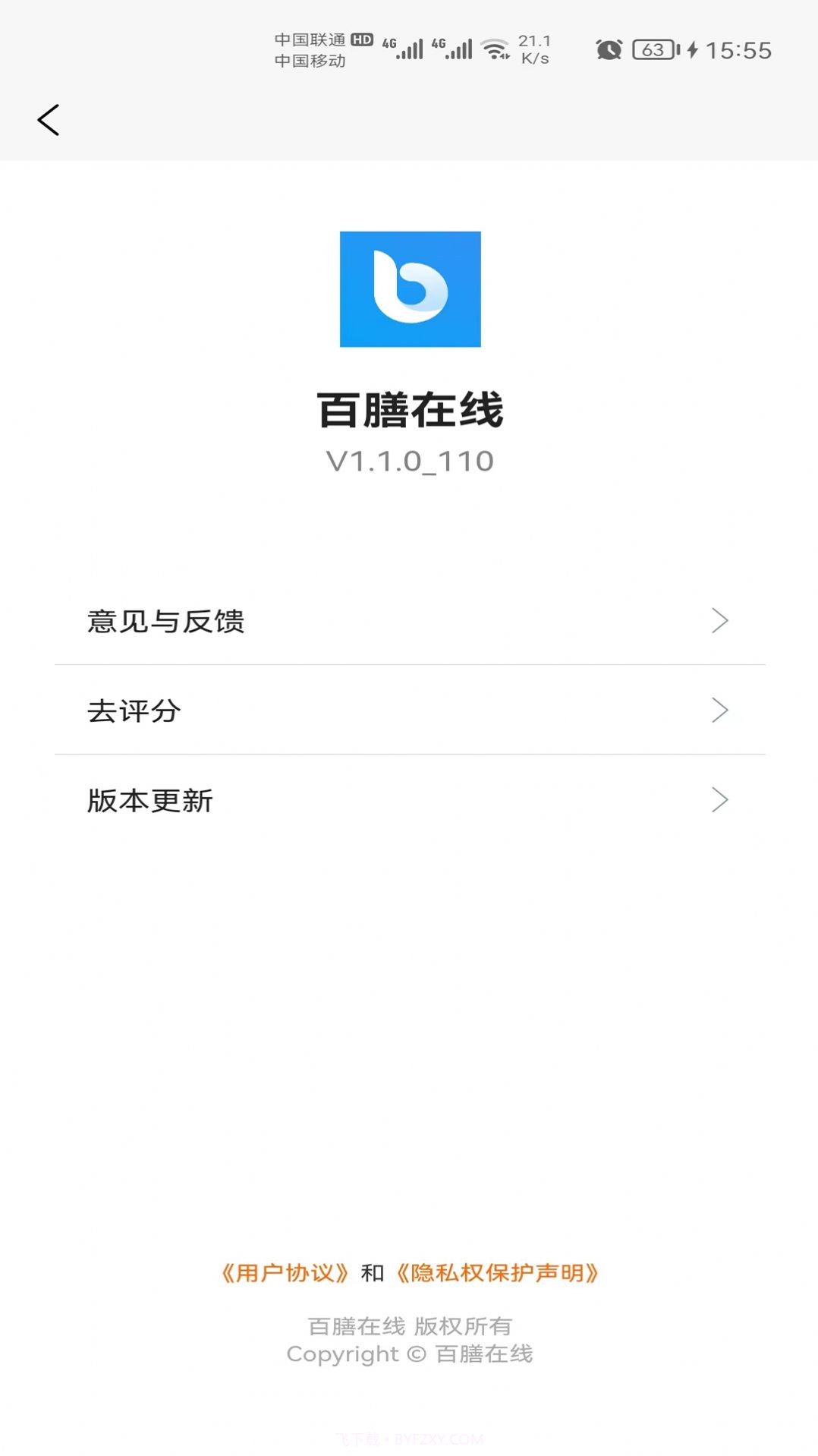Select the 去评分 rating entry
Screen dimensions: 818x1456
135,711
